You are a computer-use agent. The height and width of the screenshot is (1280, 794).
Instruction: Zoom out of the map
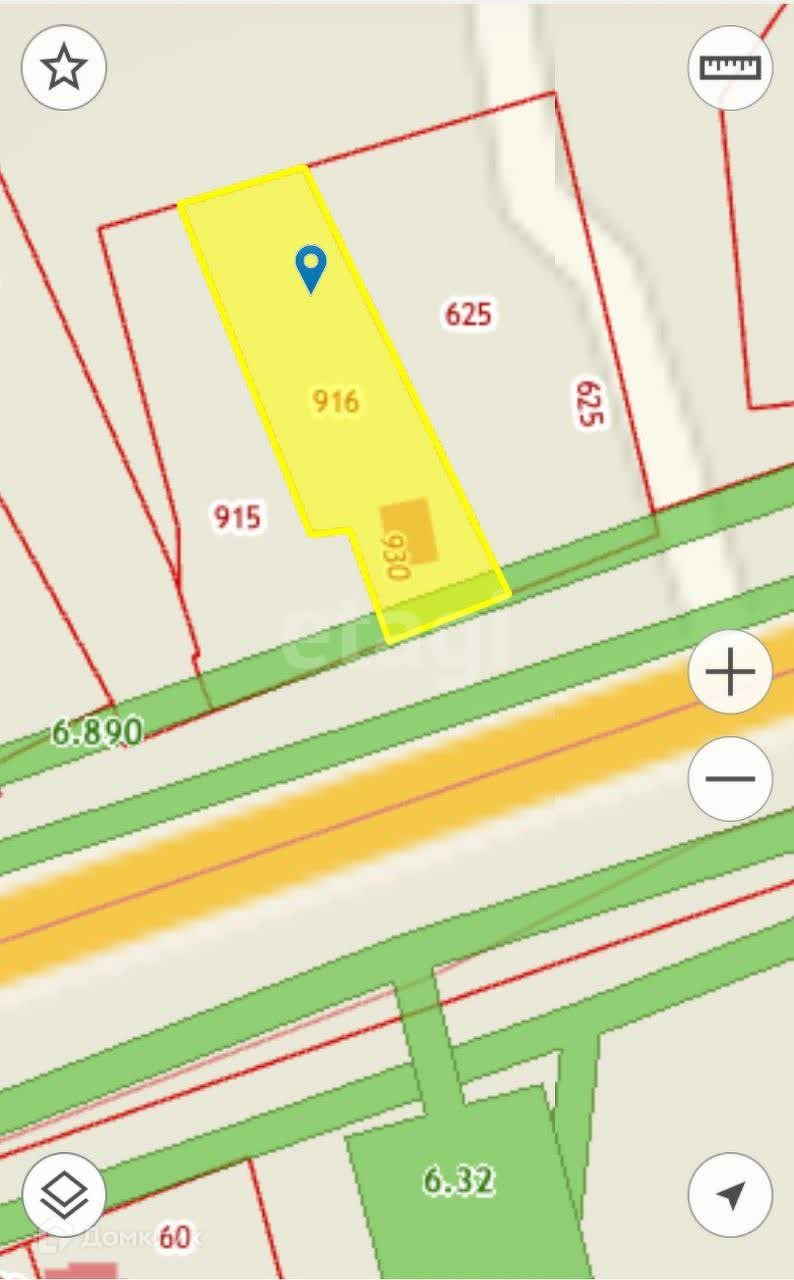point(730,779)
